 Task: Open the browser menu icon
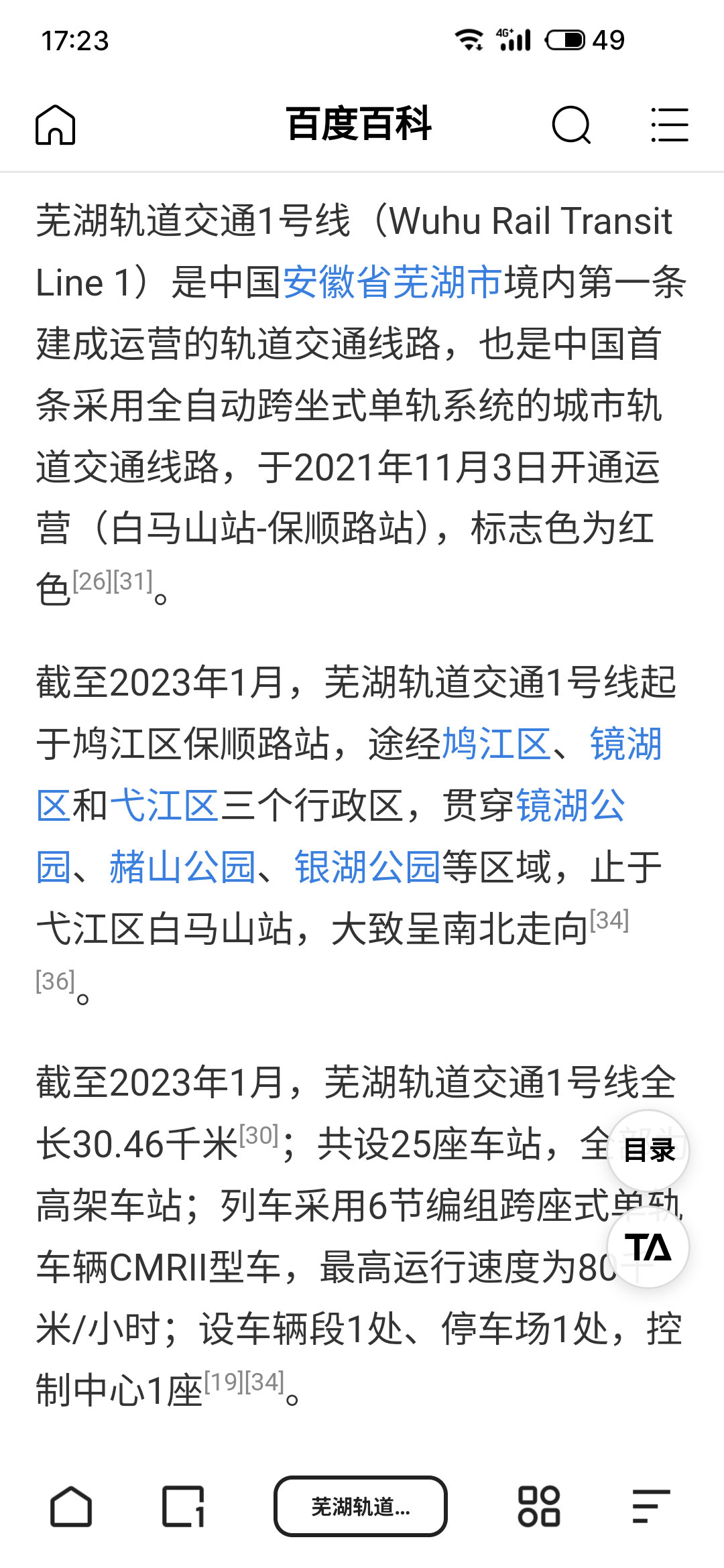[x=651, y=1507]
